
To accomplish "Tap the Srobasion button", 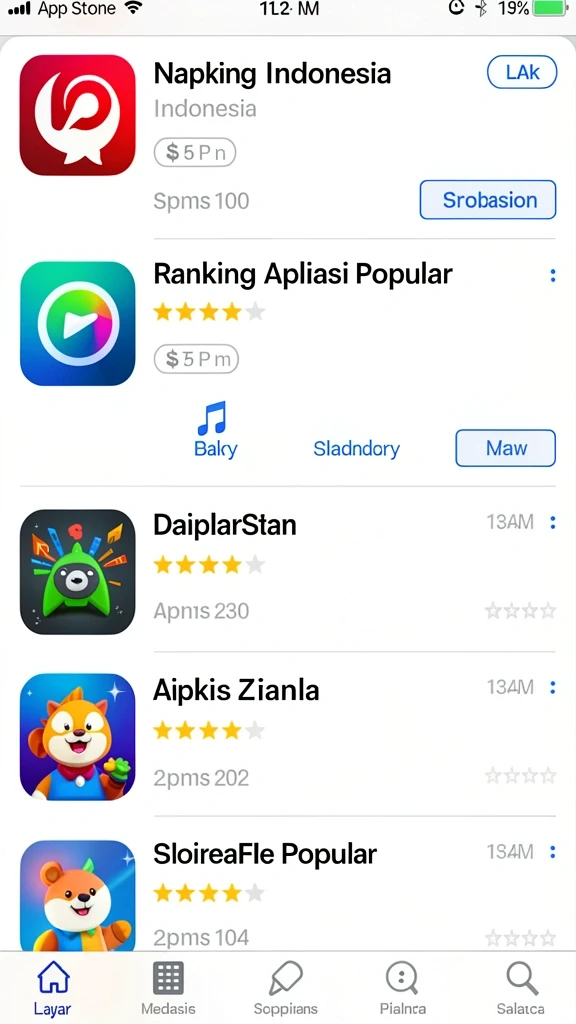I will [x=488, y=200].
